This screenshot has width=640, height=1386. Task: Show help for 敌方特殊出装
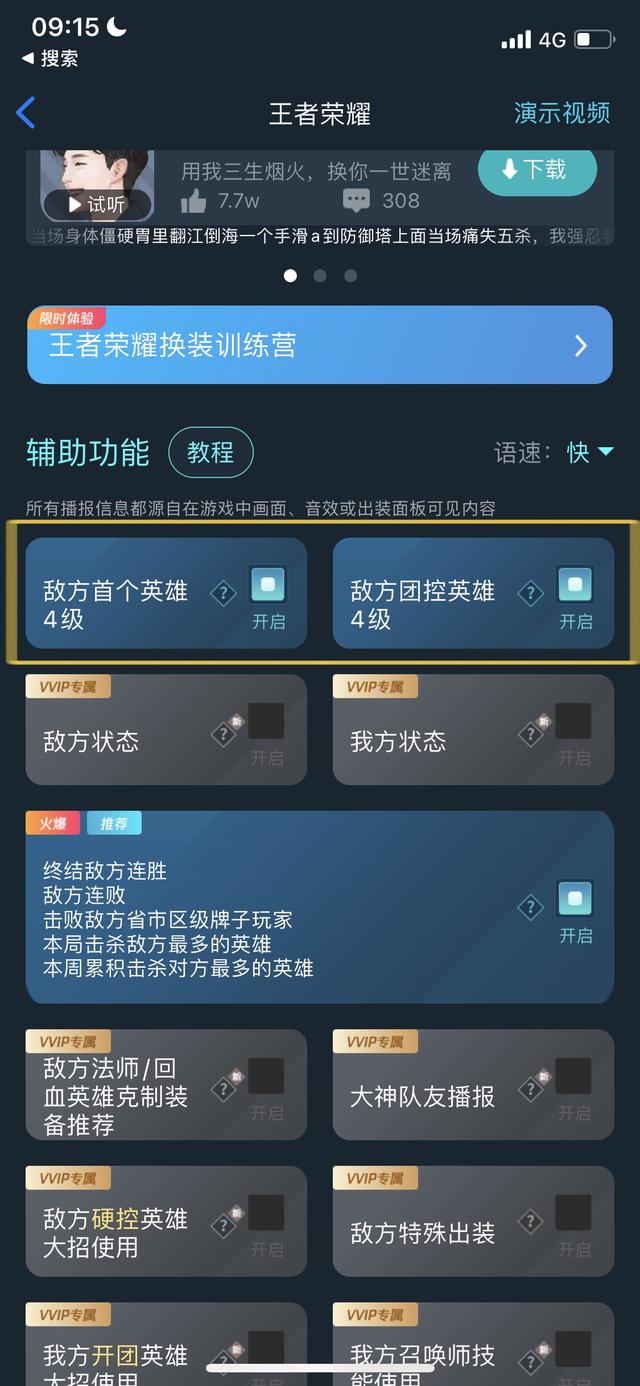point(530,1222)
